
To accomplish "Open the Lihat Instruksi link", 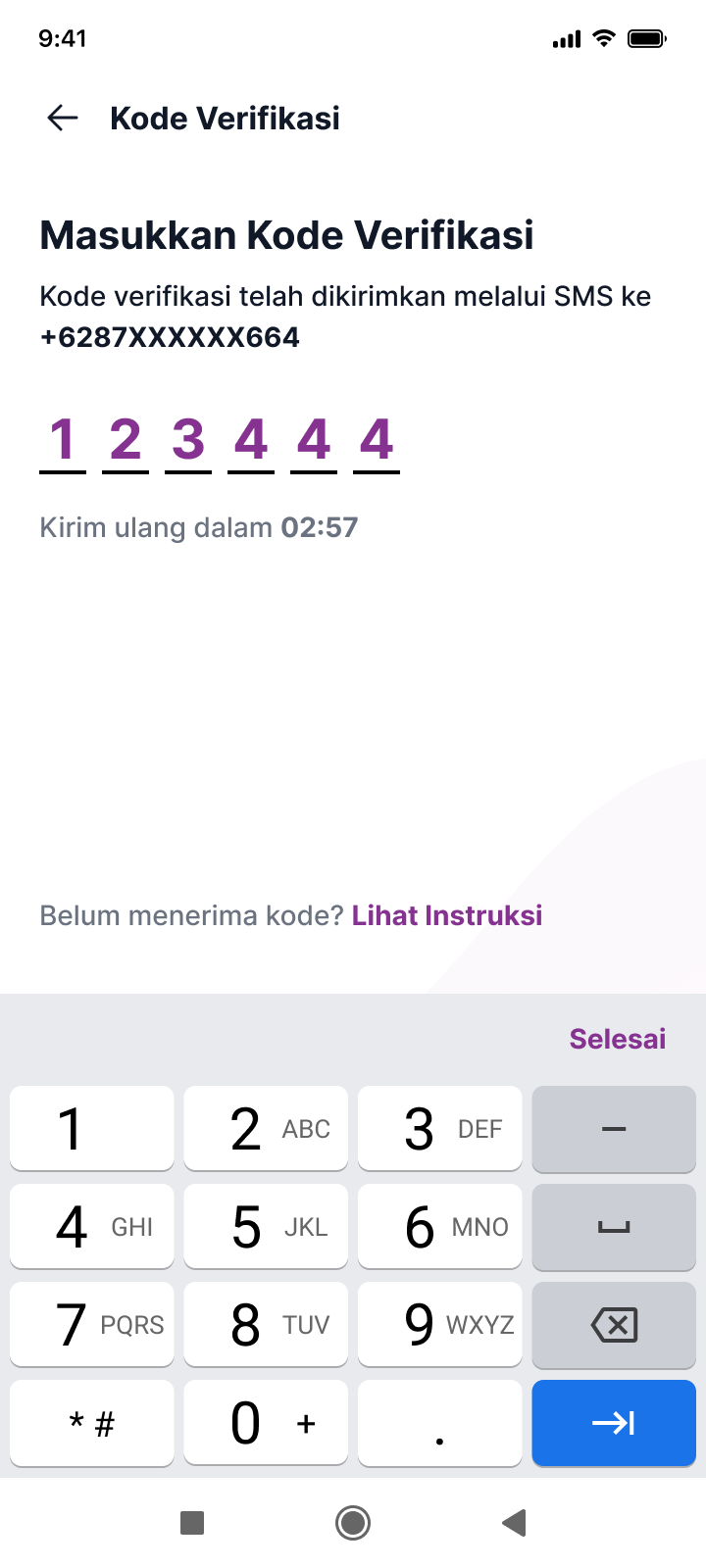I will click(x=446, y=915).
